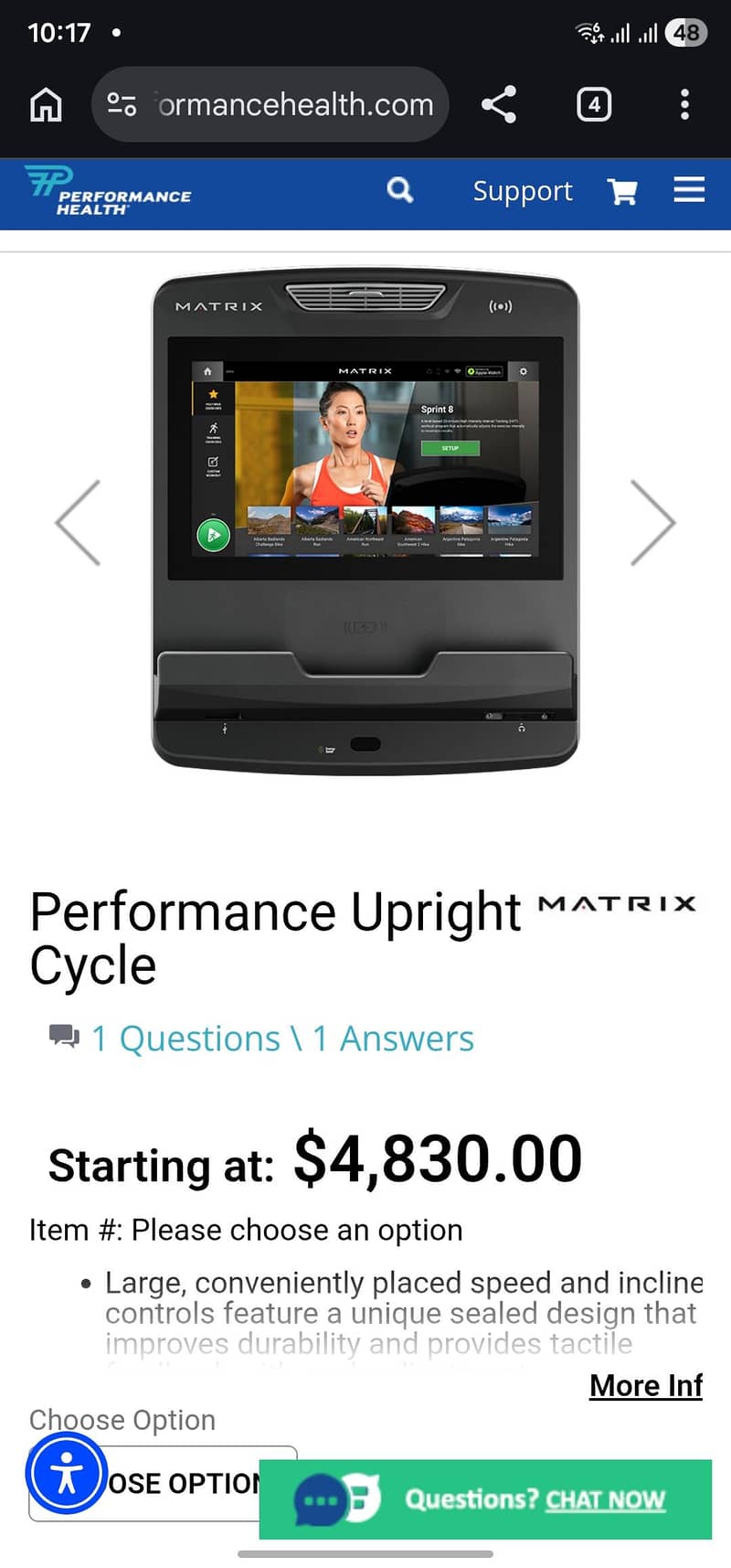Open the browser tab switcher showing 4 tabs
Screen dimensions: 731x1568
click(593, 104)
